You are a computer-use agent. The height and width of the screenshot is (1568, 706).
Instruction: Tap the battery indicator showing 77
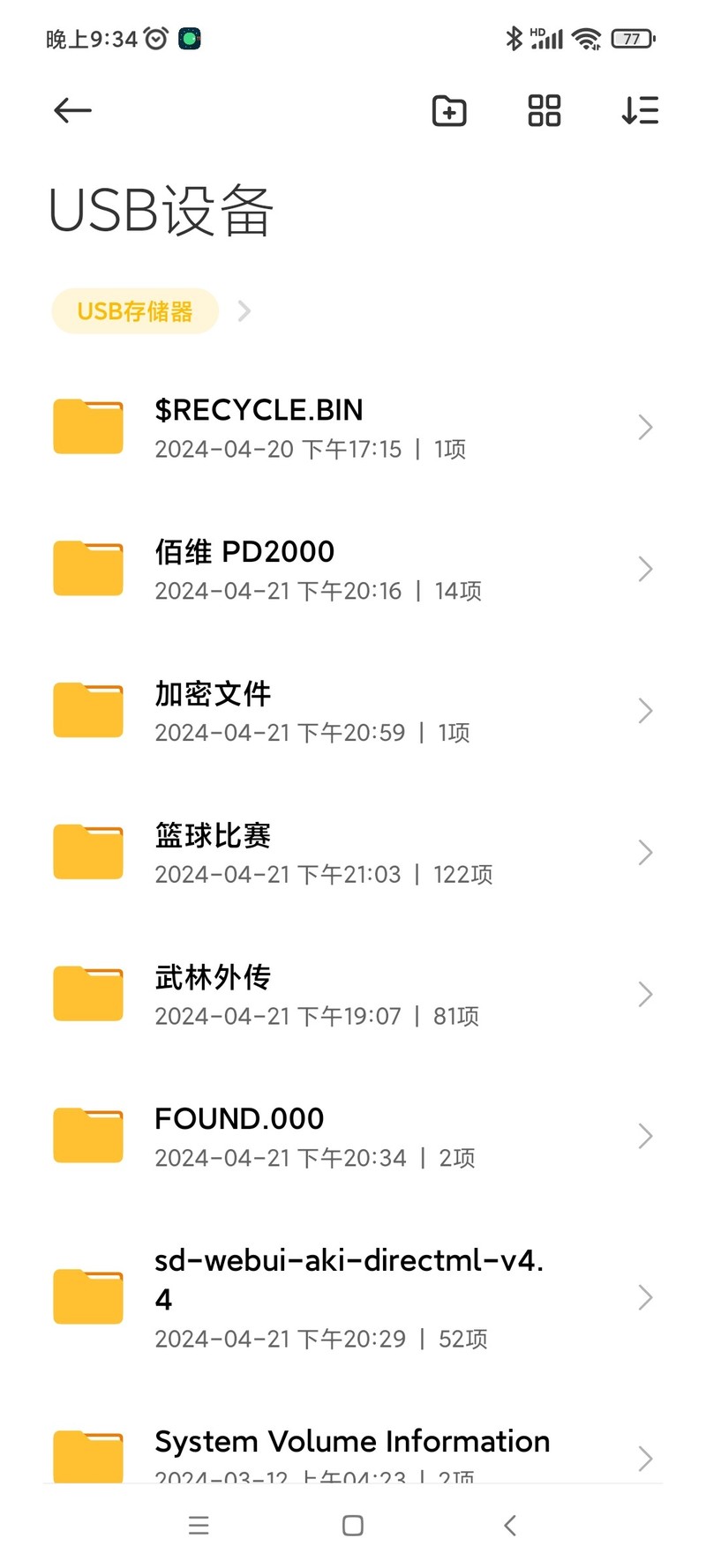632,39
